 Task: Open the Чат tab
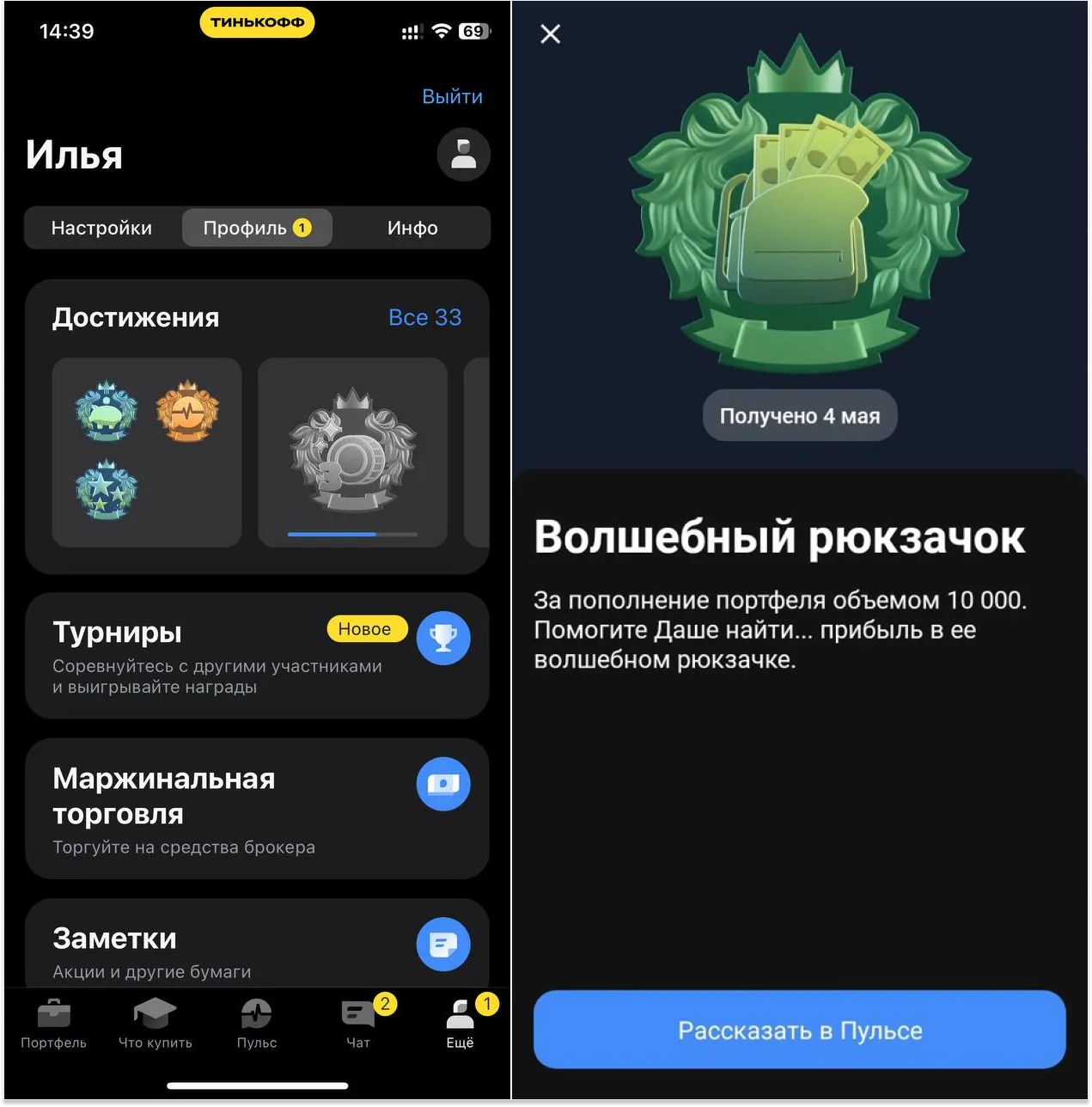click(358, 1024)
